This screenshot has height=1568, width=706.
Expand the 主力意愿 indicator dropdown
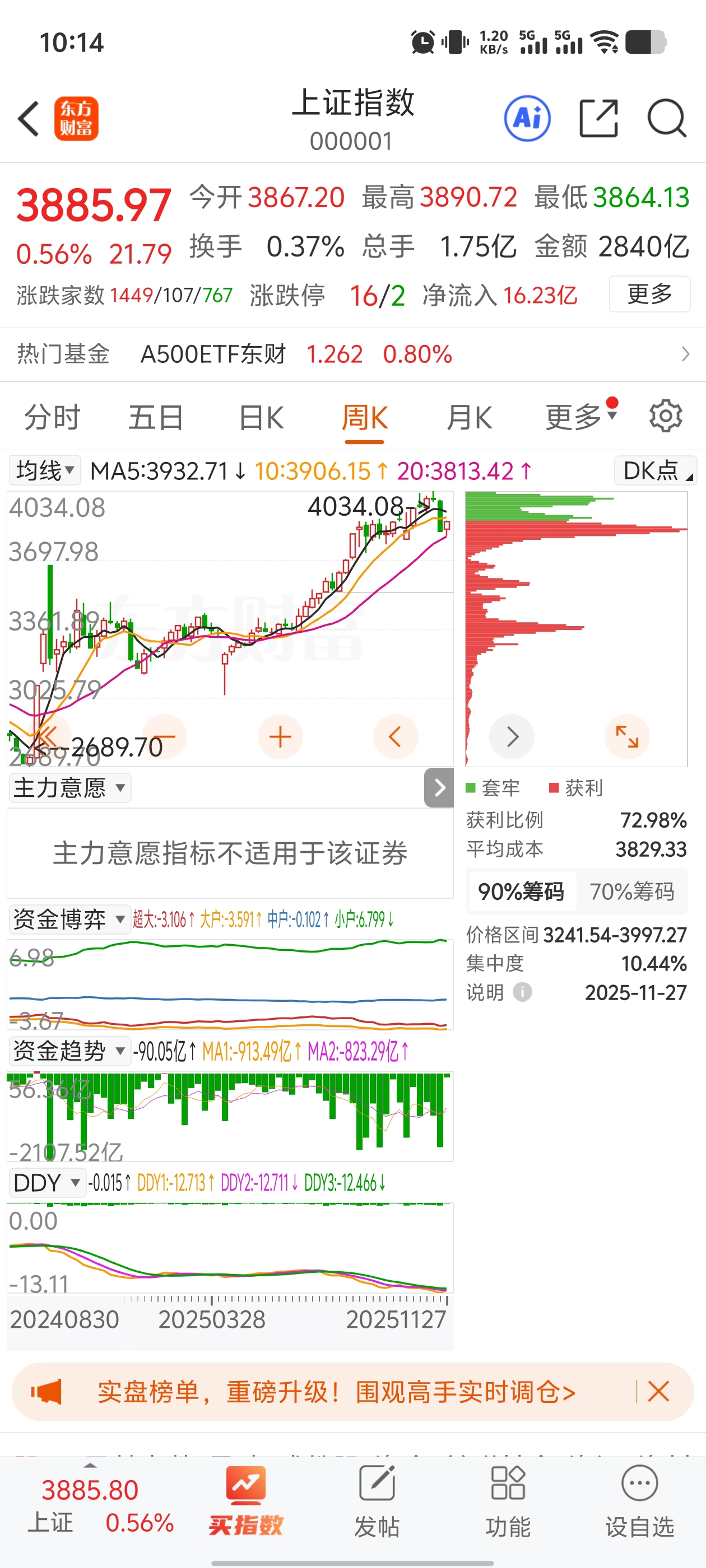70,788
